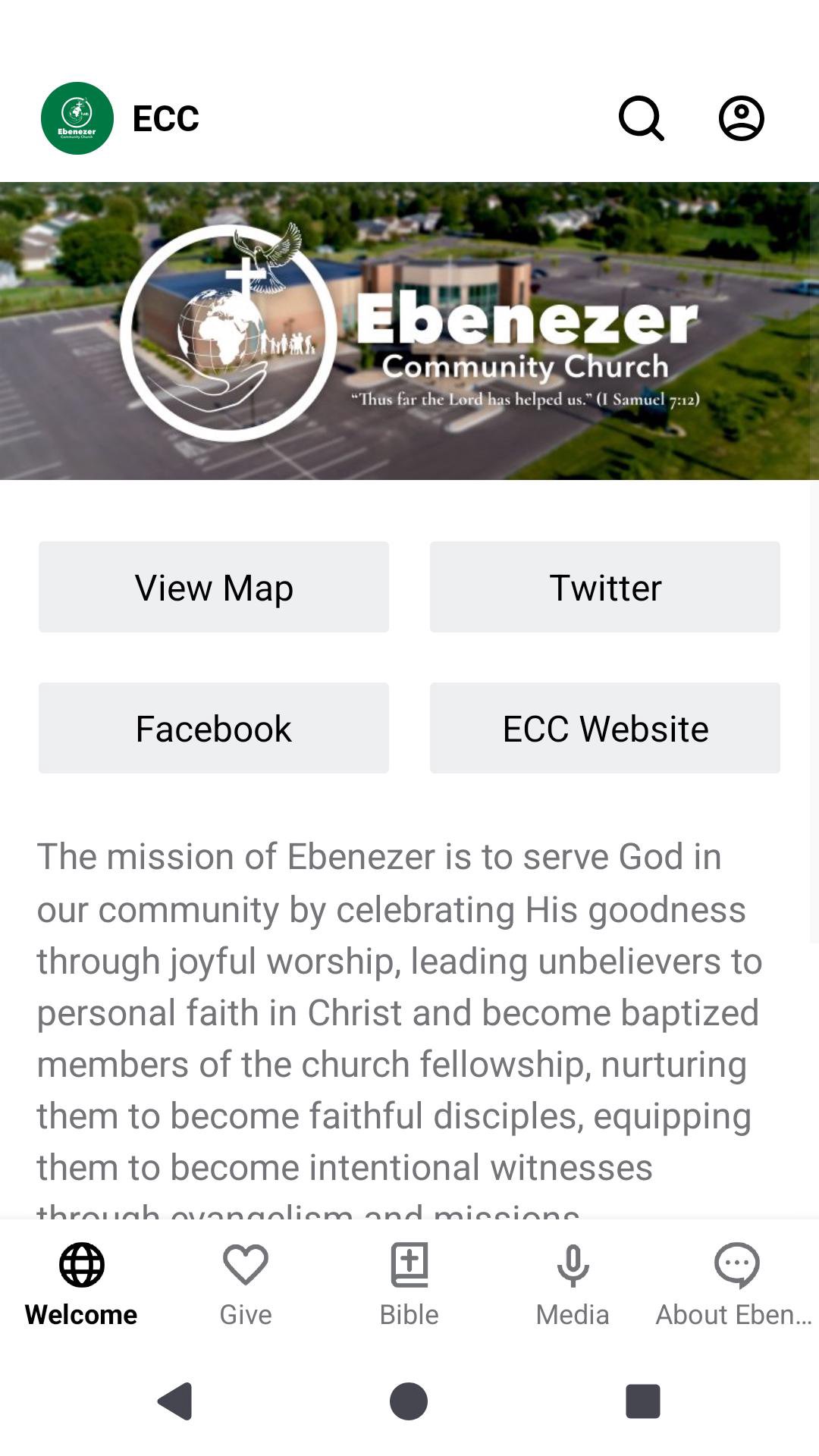Open the search icon in the header

pyautogui.click(x=642, y=118)
